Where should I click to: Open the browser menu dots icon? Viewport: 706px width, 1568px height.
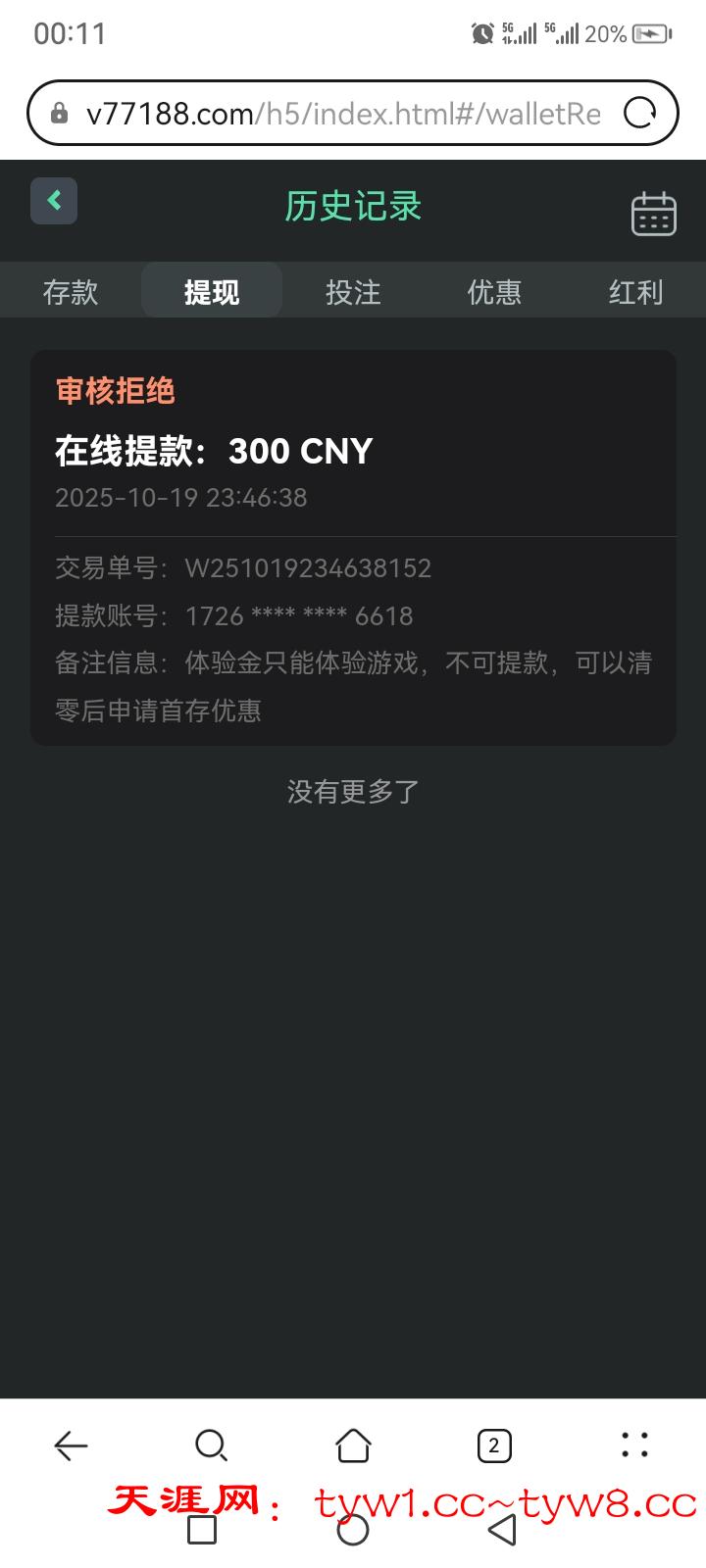(635, 1445)
